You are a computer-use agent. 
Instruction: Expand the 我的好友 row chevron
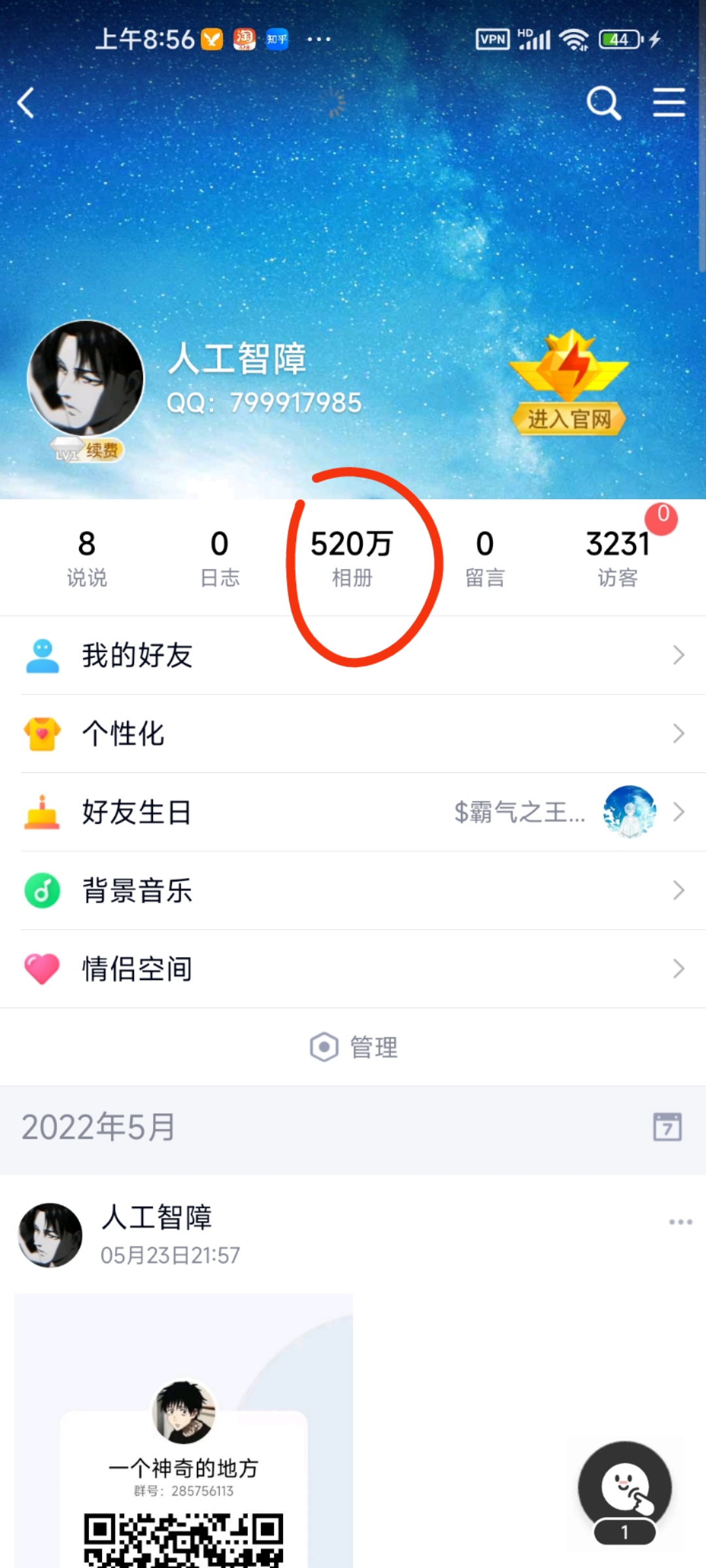tap(678, 655)
